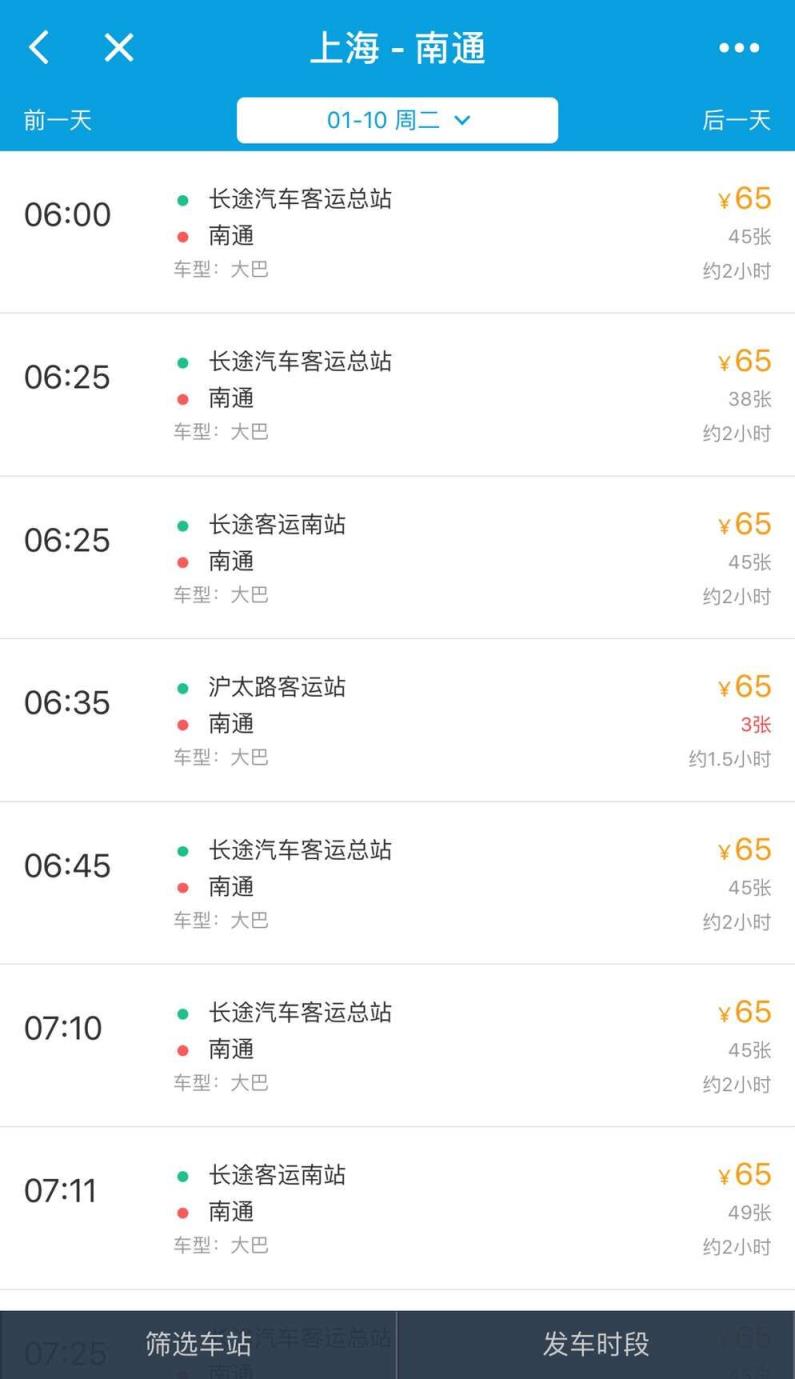Open the more options menu (three dots)

pyautogui.click(x=739, y=47)
